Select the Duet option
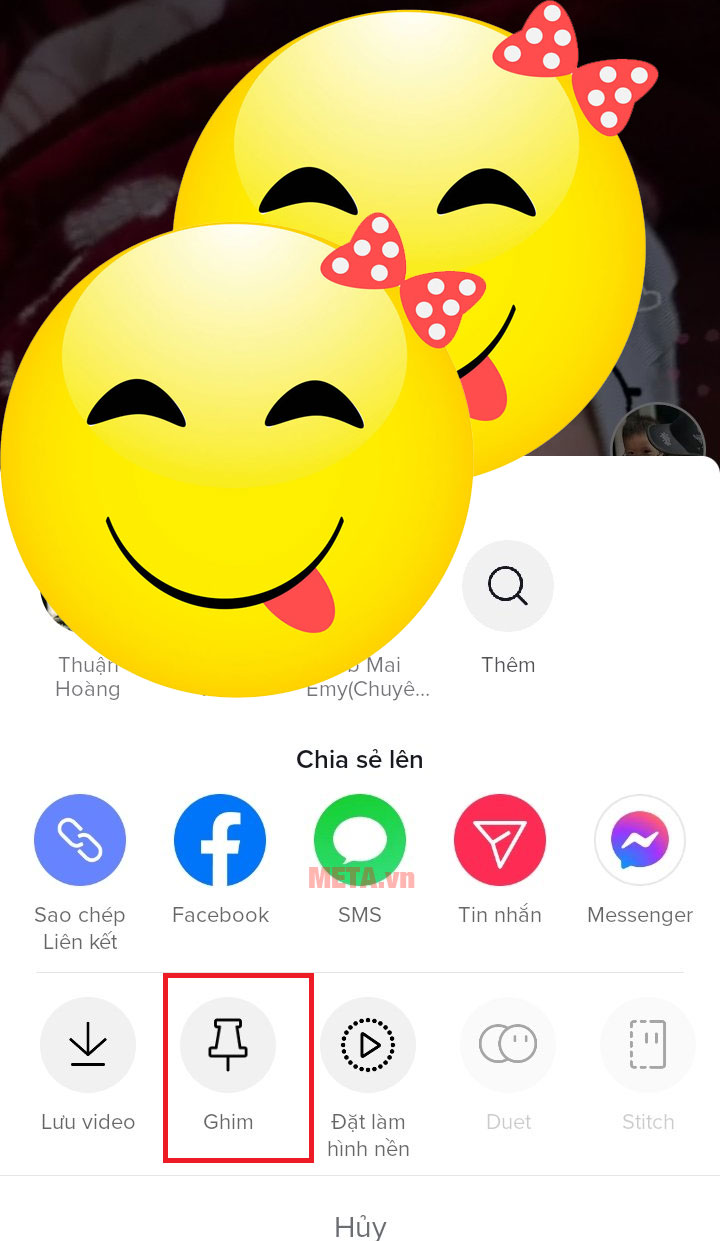720x1241 pixels. tap(508, 1045)
